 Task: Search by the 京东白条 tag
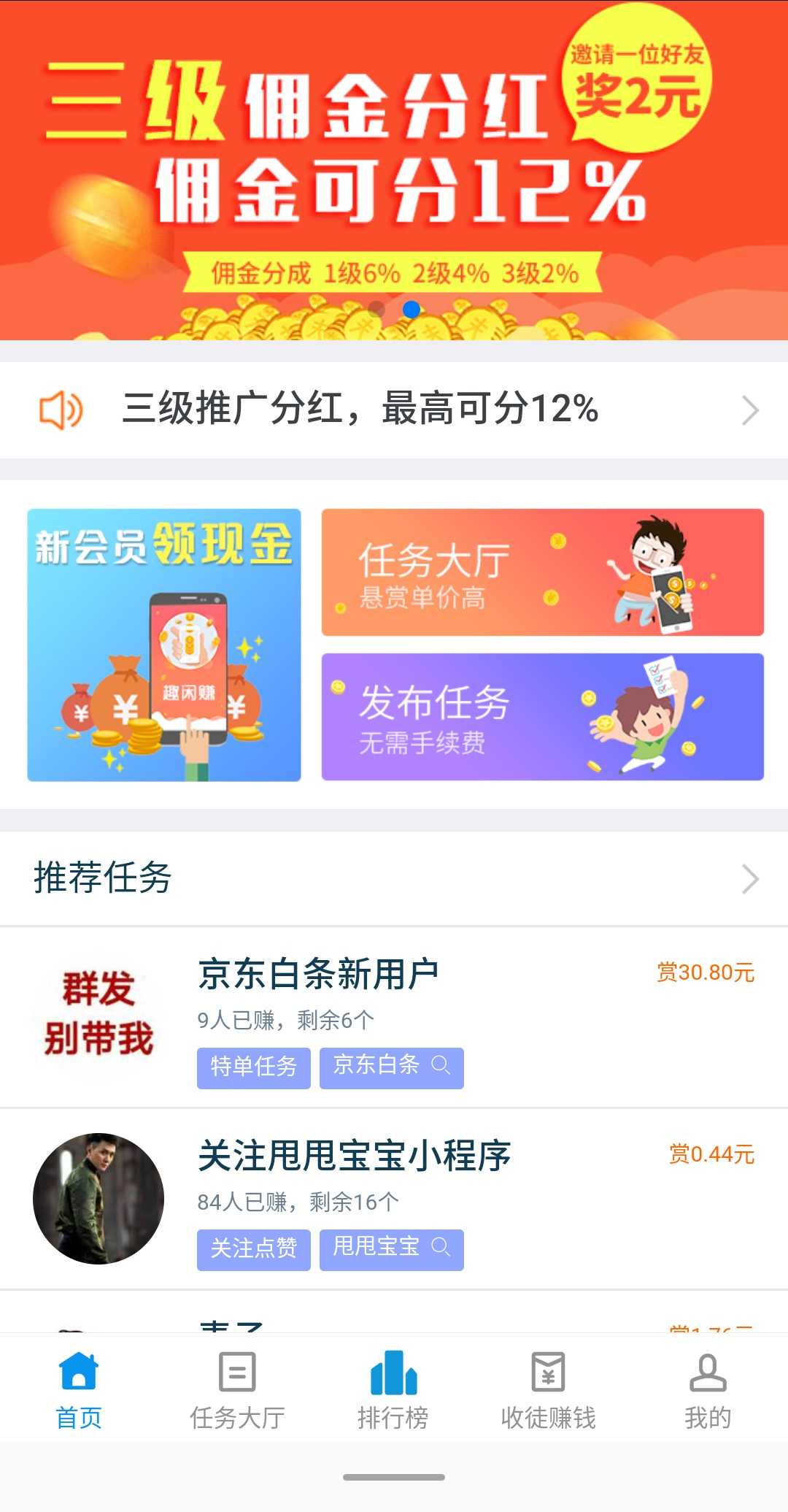click(x=391, y=1067)
